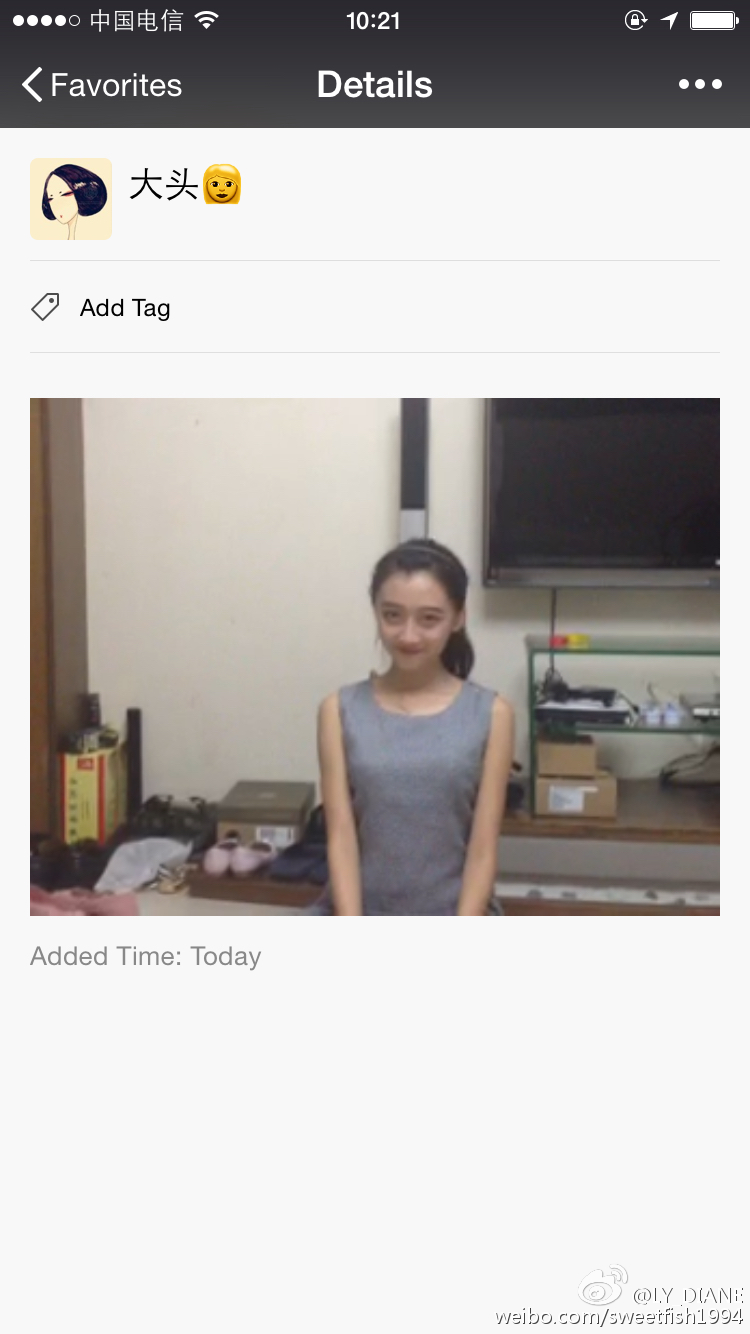The image size is (750, 1334).
Task: Open the three-dot overflow menu
Action: click(x=700, y=85)
